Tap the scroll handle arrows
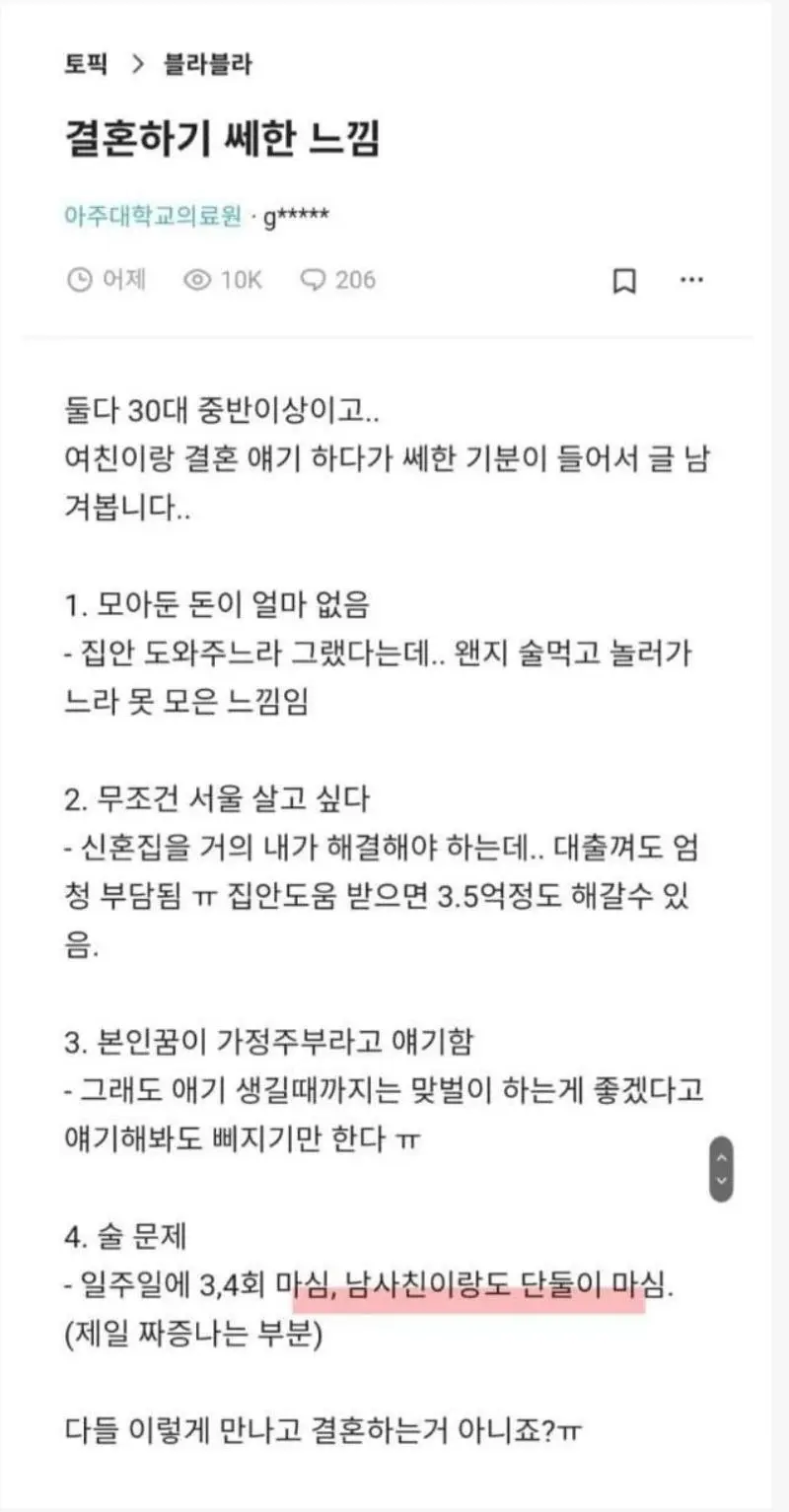 (722, 1168)
